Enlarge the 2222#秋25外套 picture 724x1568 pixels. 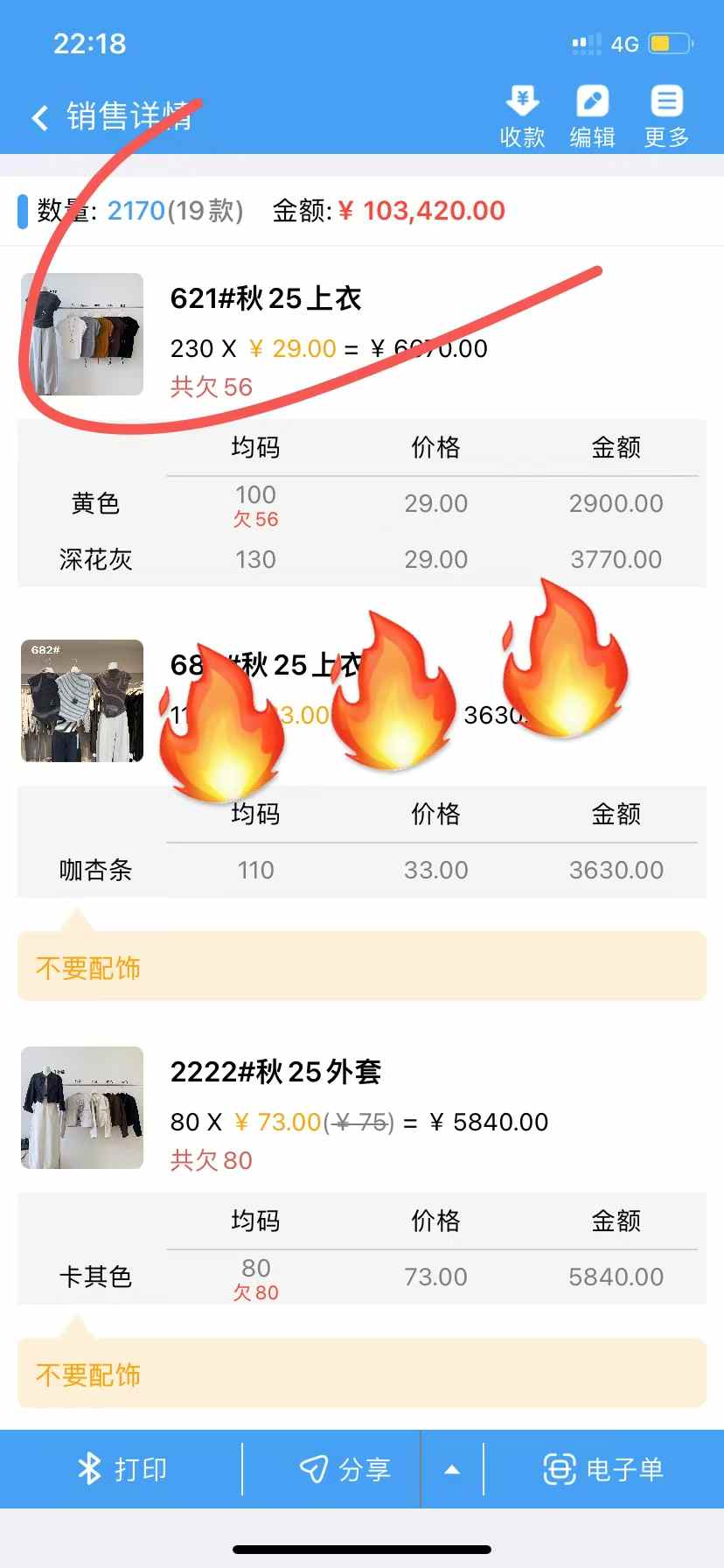(x=82, y=1108)
